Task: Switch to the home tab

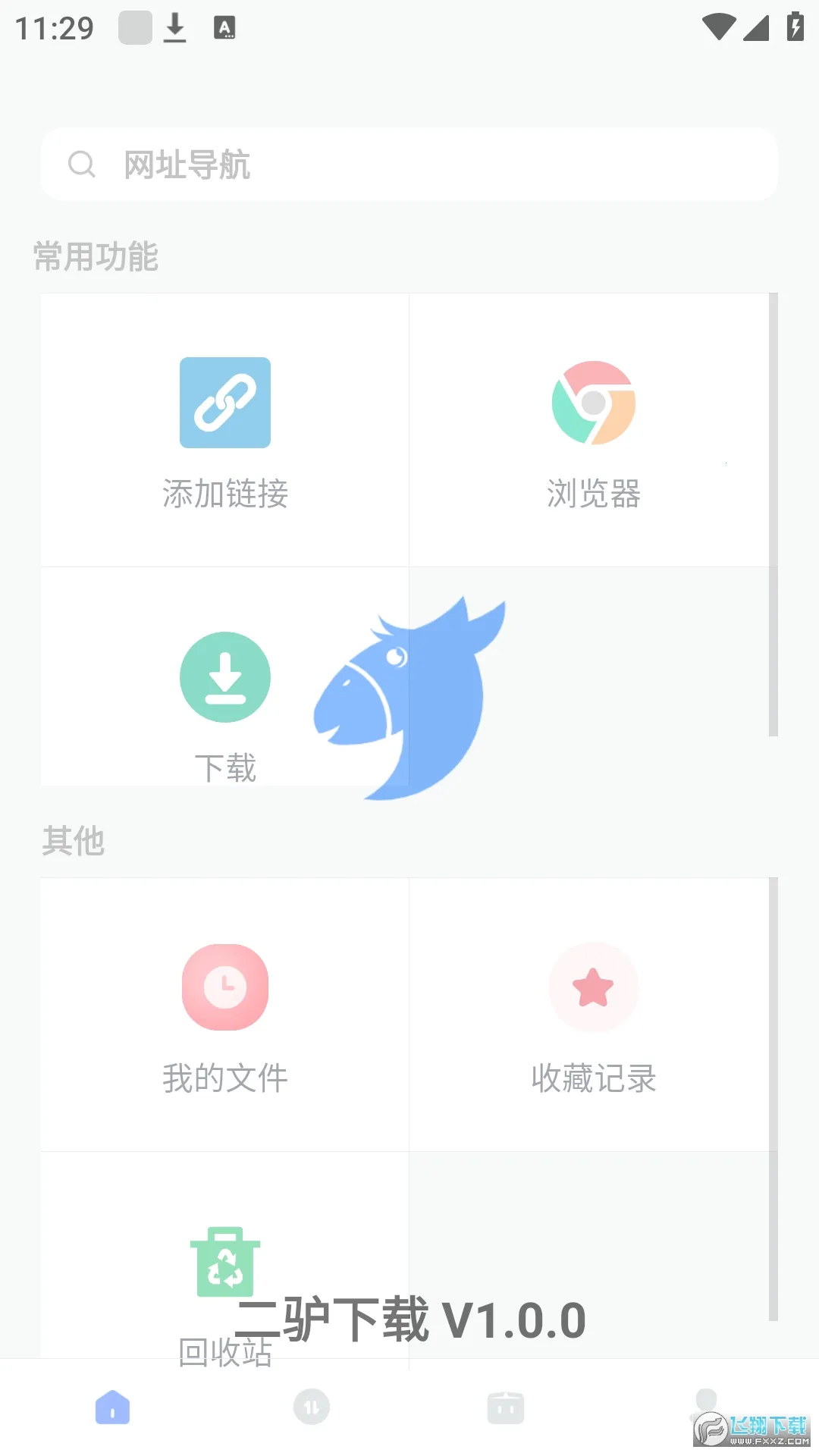Action: [113, 1407]
